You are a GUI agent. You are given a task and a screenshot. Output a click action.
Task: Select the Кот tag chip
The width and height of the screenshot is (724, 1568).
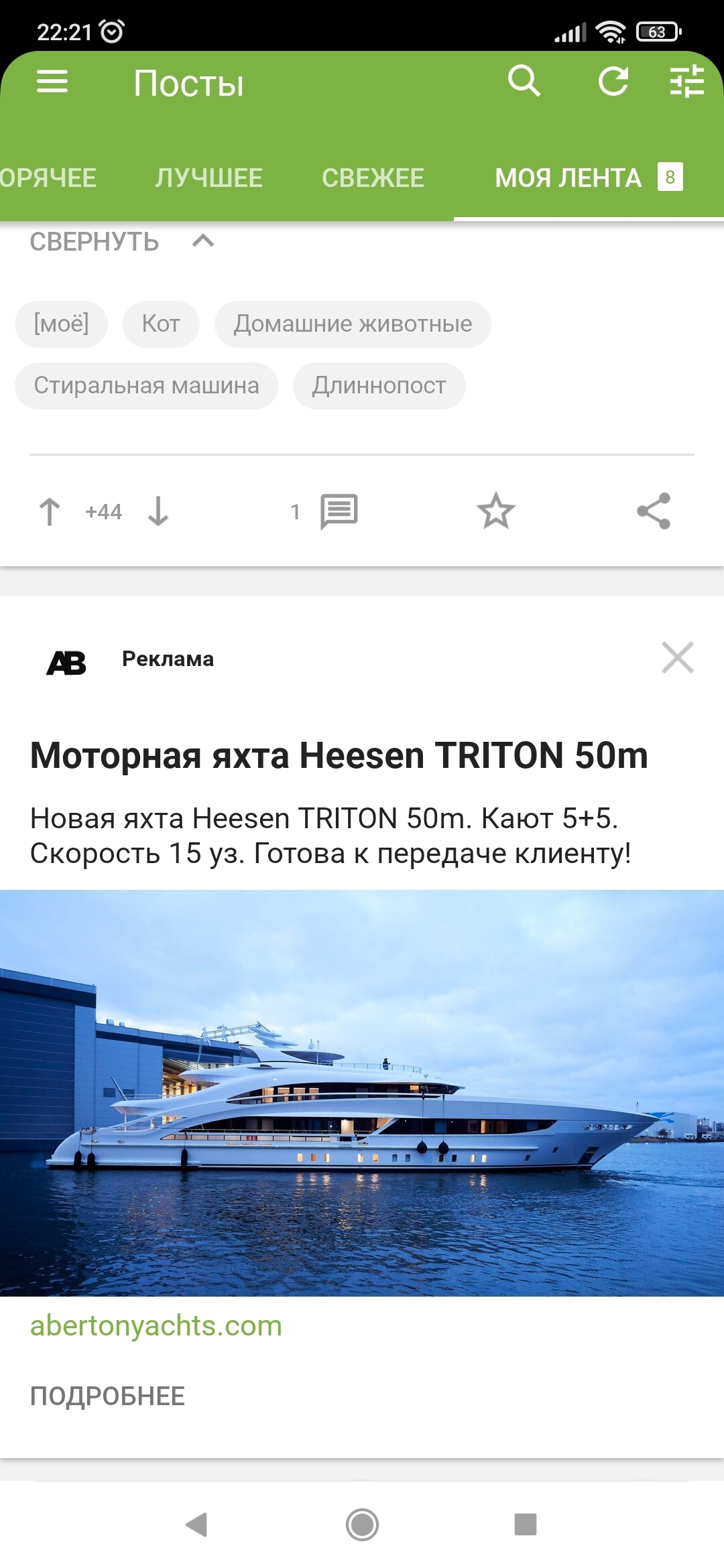coord(161,324)
